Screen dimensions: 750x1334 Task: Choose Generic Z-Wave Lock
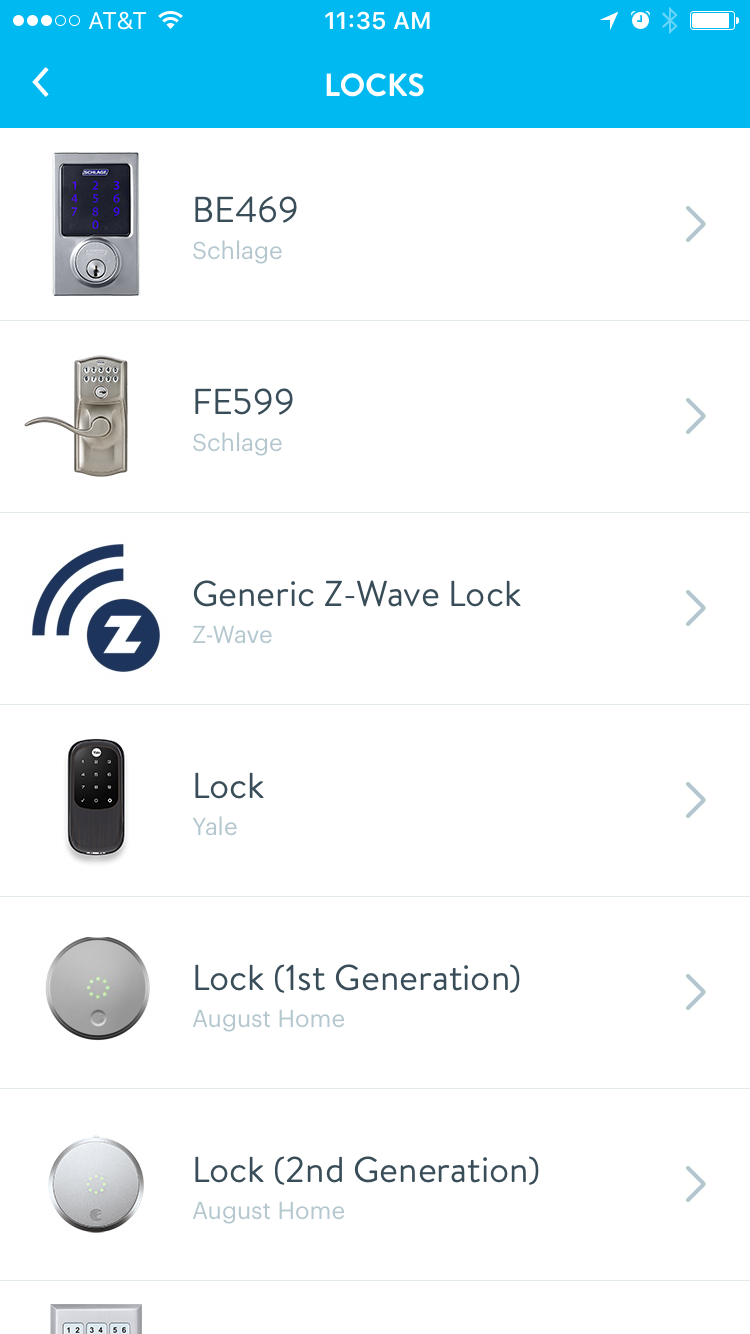pos(375,608)
